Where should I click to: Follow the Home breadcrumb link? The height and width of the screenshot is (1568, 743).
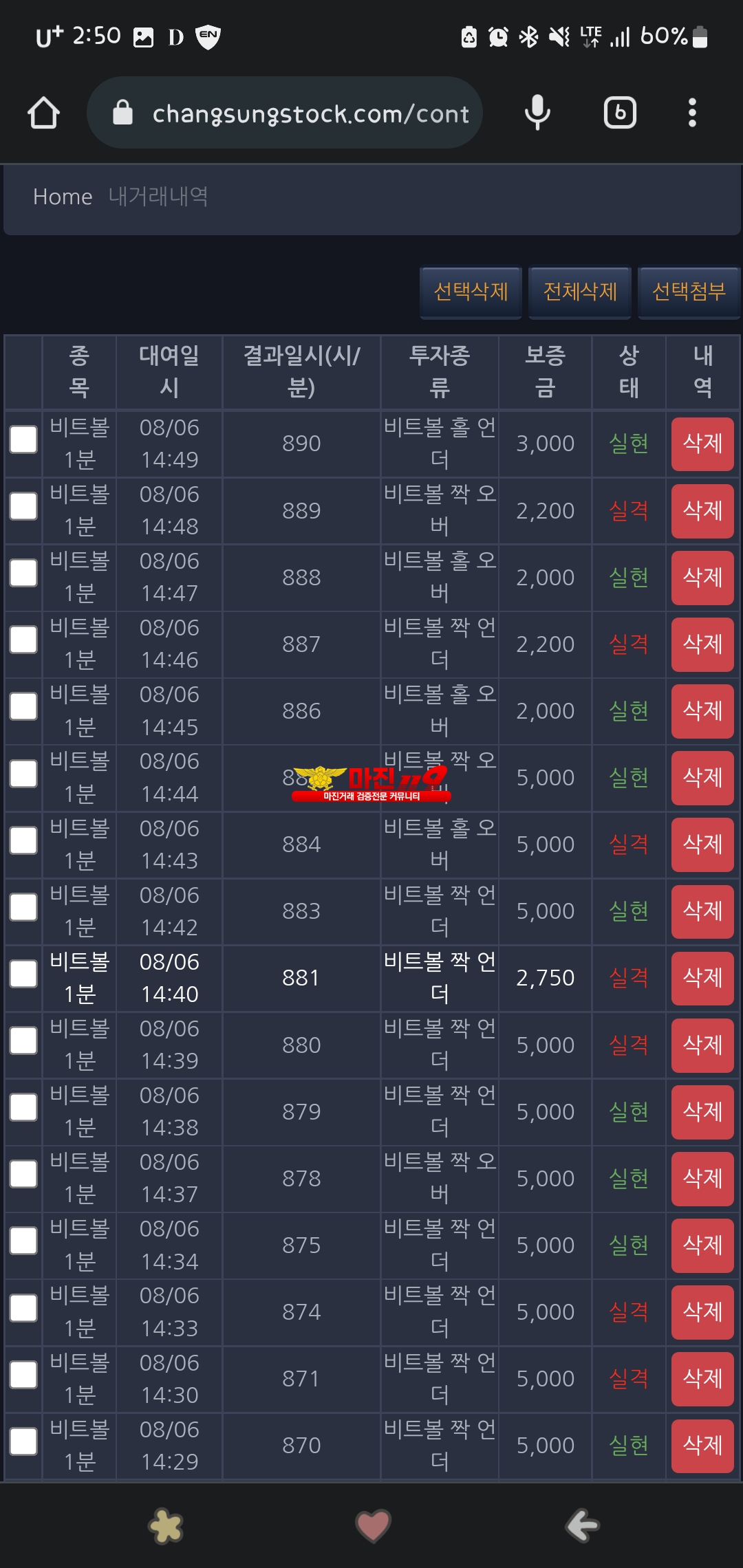tap(63, 197)
